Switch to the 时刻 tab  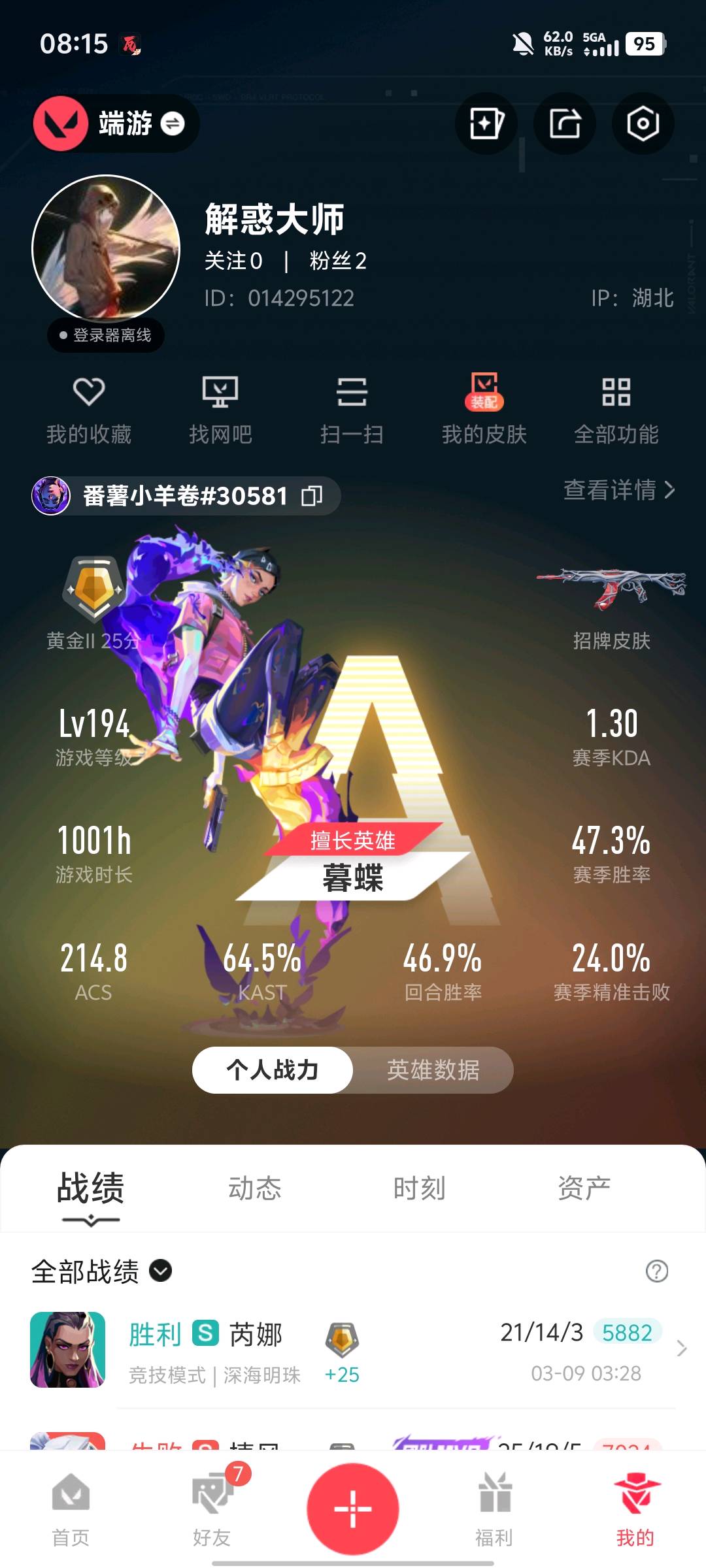coord(419,1188)
